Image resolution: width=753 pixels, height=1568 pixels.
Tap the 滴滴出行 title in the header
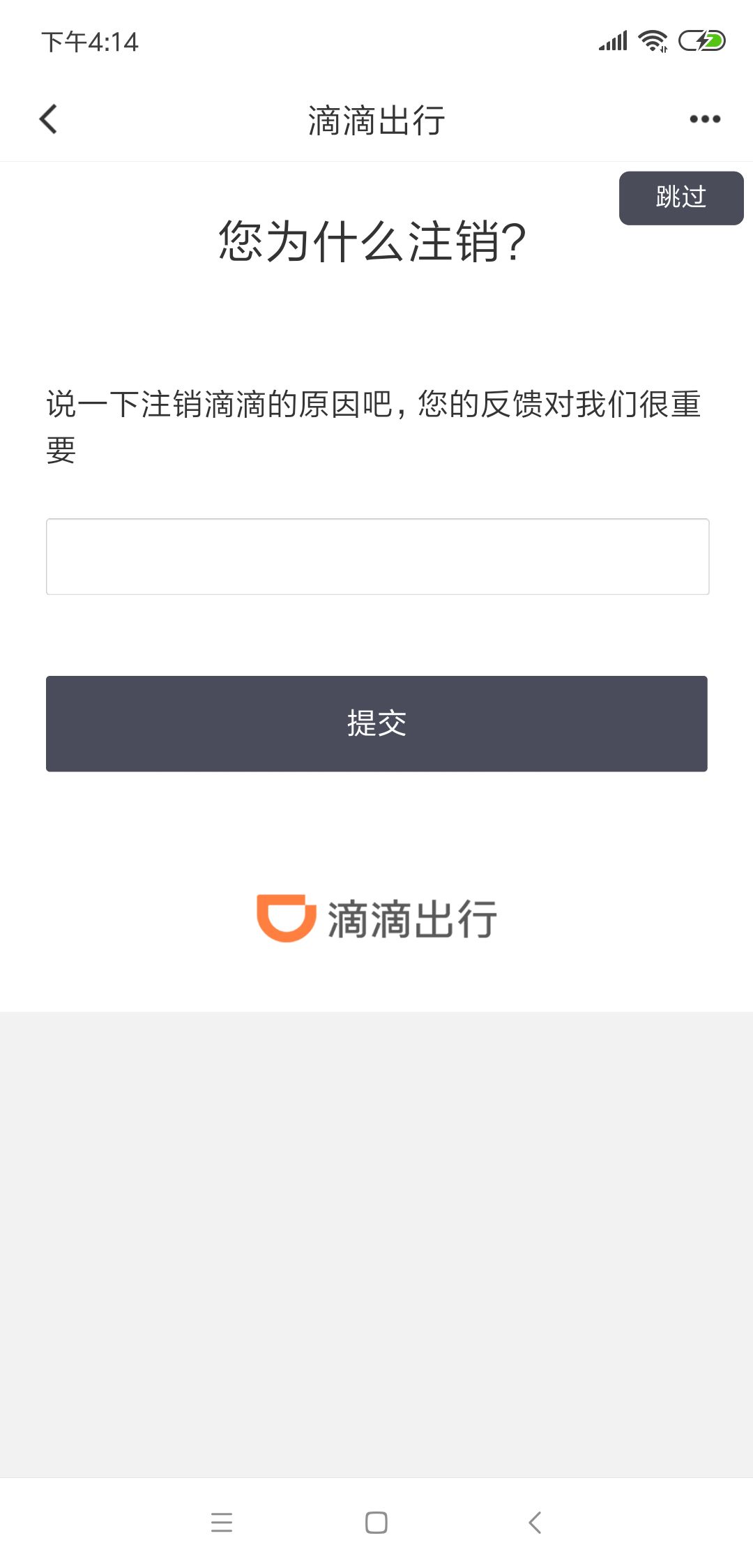(376, 119)
